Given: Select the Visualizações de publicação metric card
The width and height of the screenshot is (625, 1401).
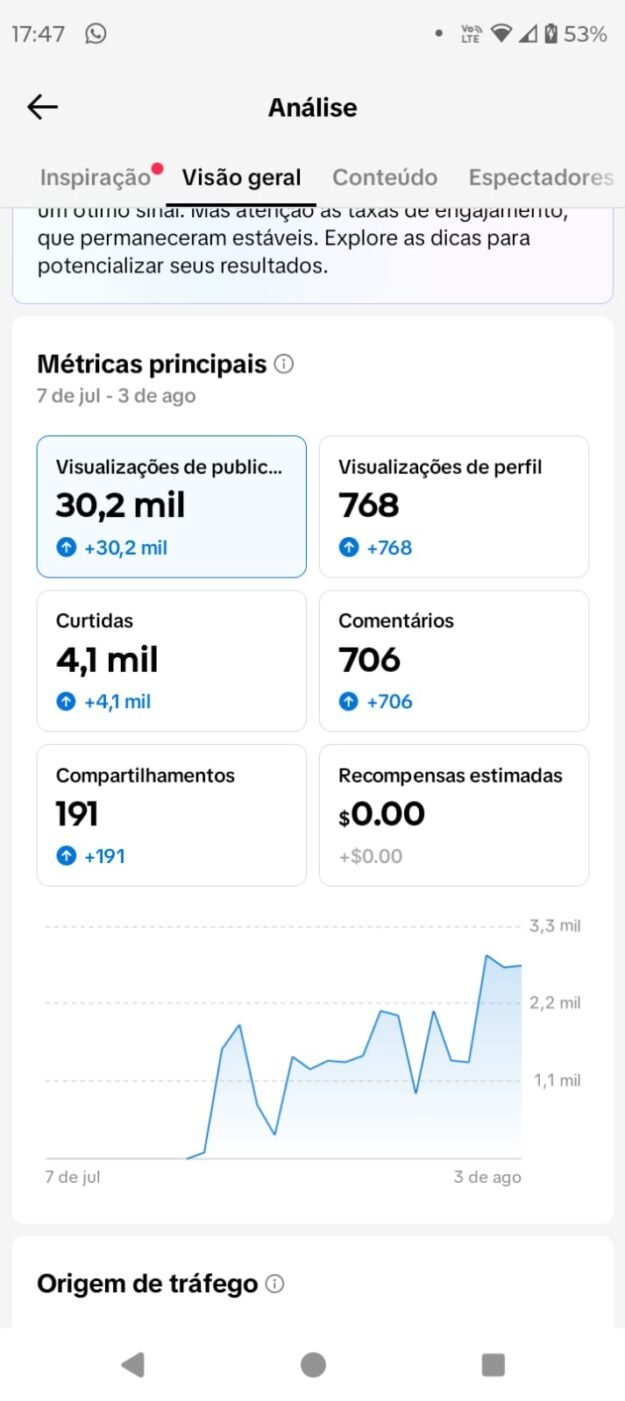Looking at the screenshot, I should click(172, 507).
